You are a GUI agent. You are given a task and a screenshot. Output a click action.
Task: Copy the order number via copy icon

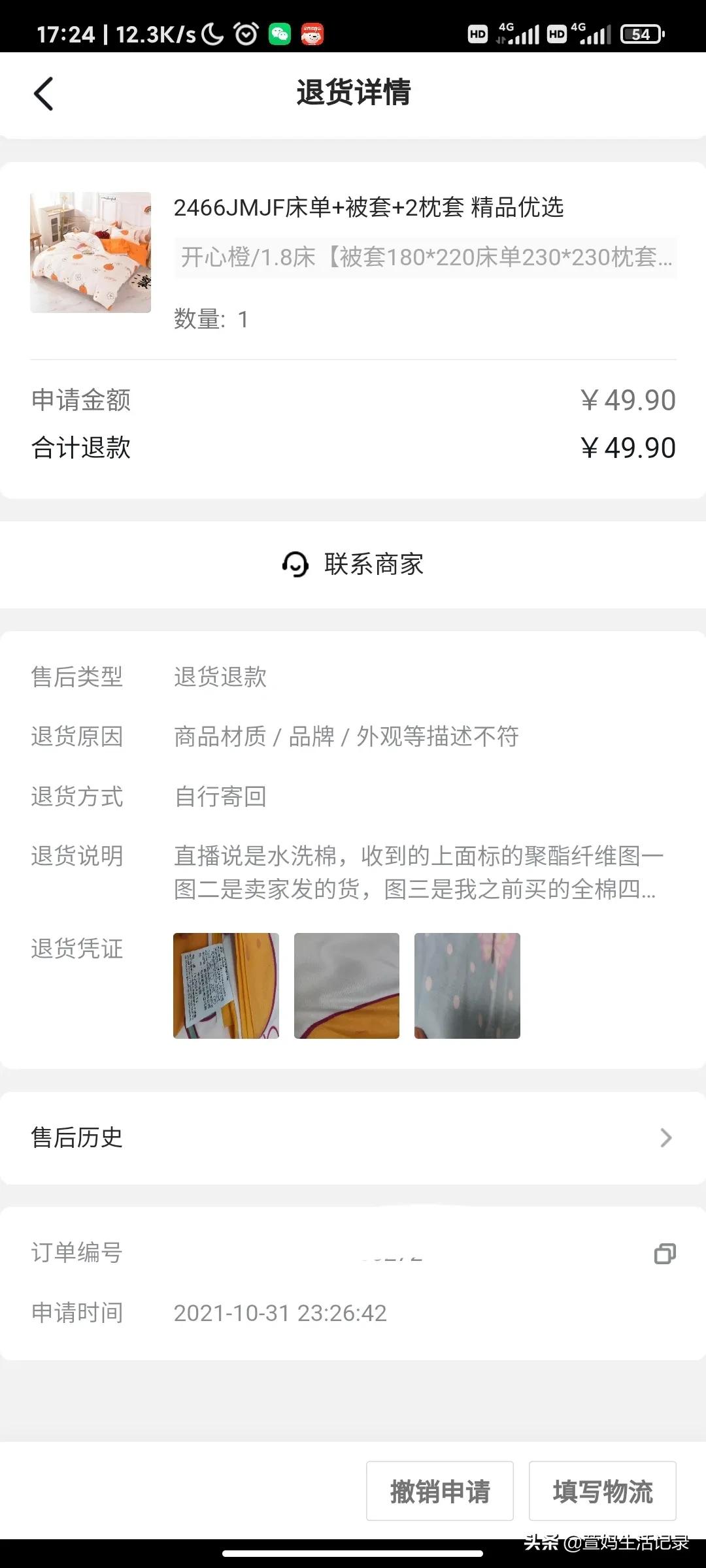click(x=666, y=1252)
